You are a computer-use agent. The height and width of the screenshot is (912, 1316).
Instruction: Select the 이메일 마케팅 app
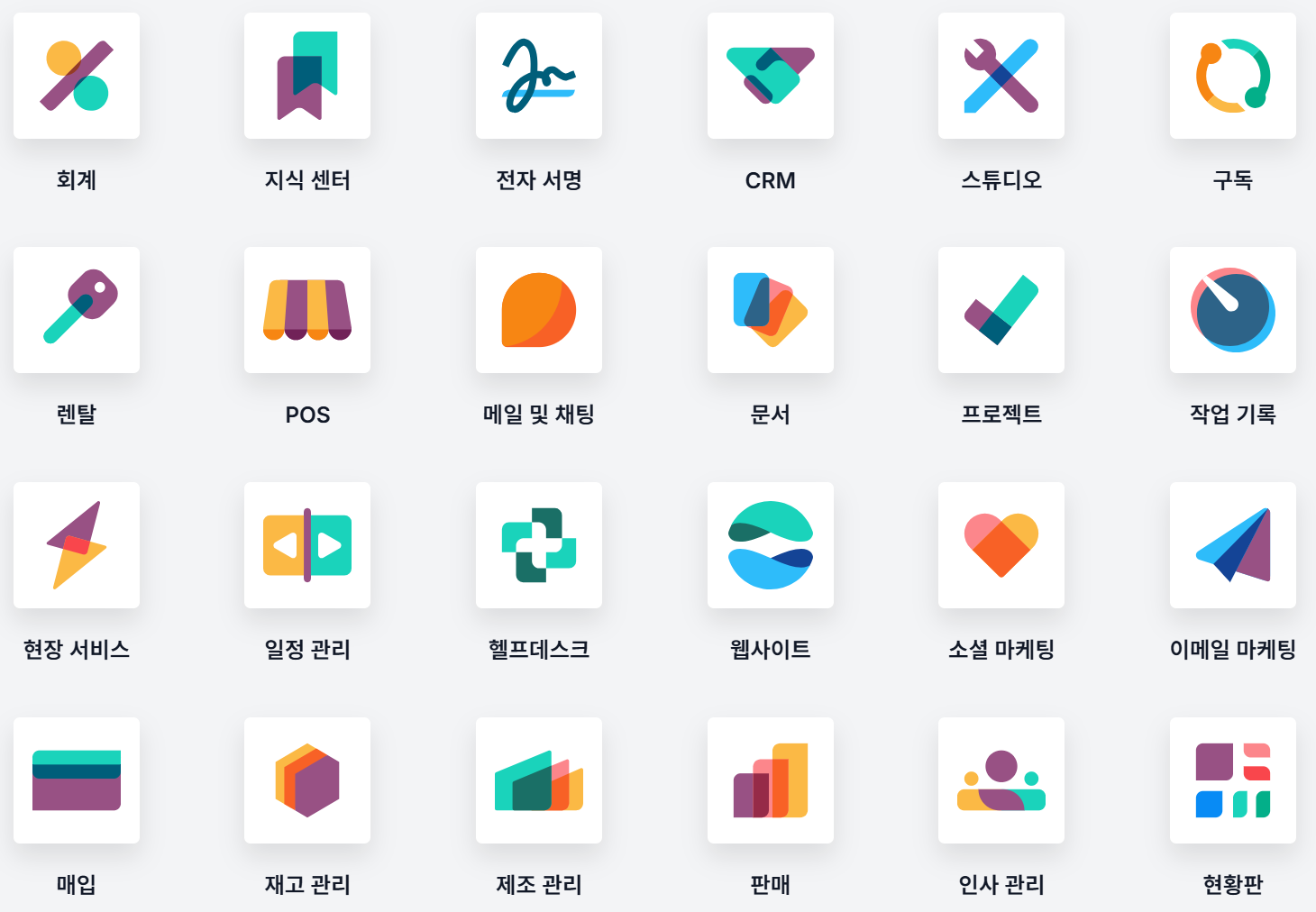(1233, 545)
